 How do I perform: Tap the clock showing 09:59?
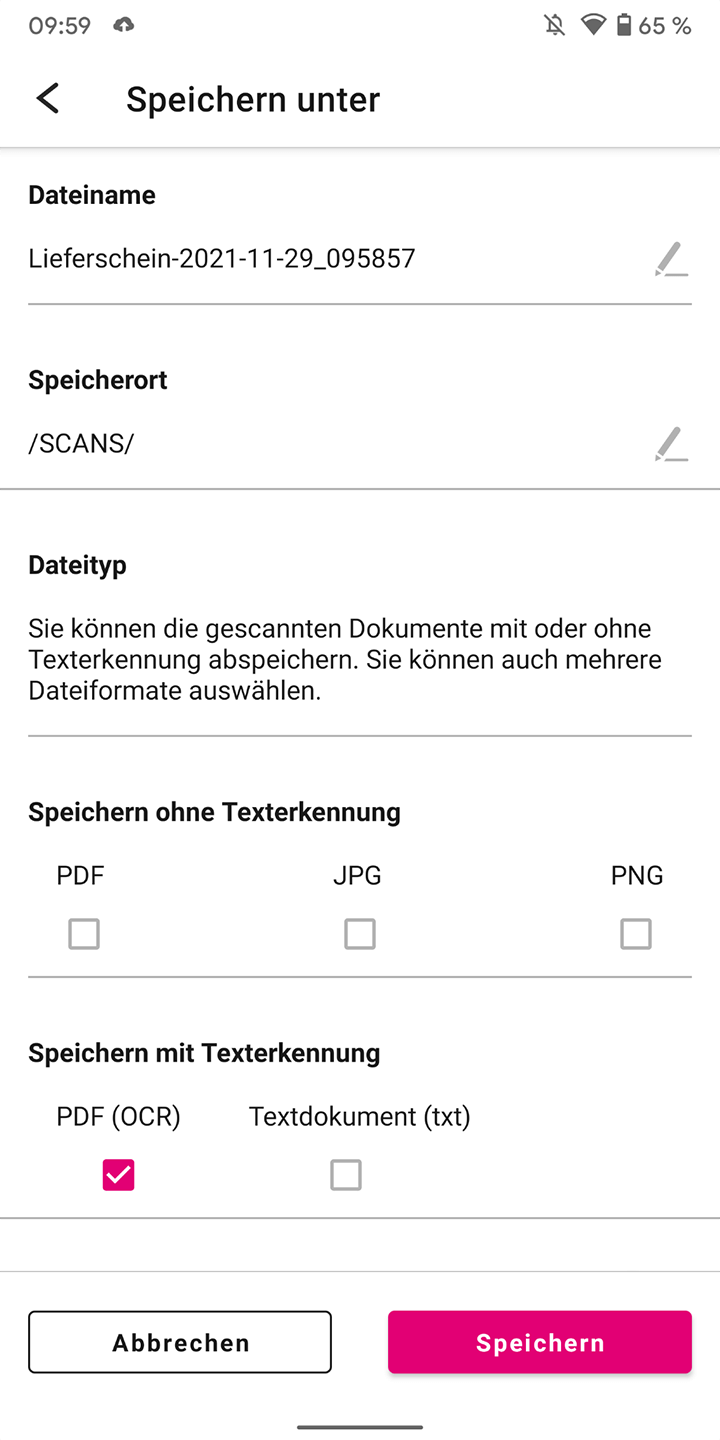(x=60, y=26)
